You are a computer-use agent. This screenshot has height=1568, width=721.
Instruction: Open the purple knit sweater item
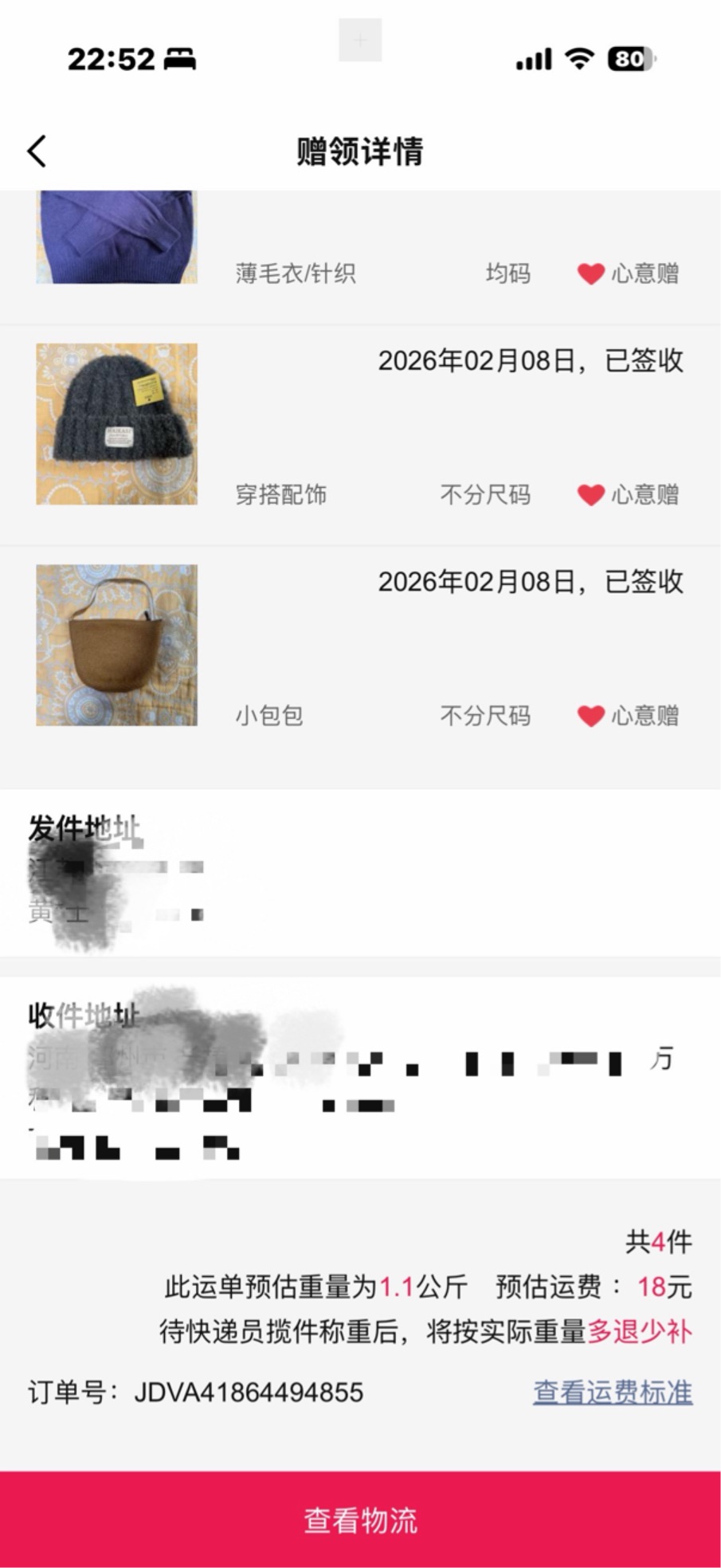pos(117,238)
